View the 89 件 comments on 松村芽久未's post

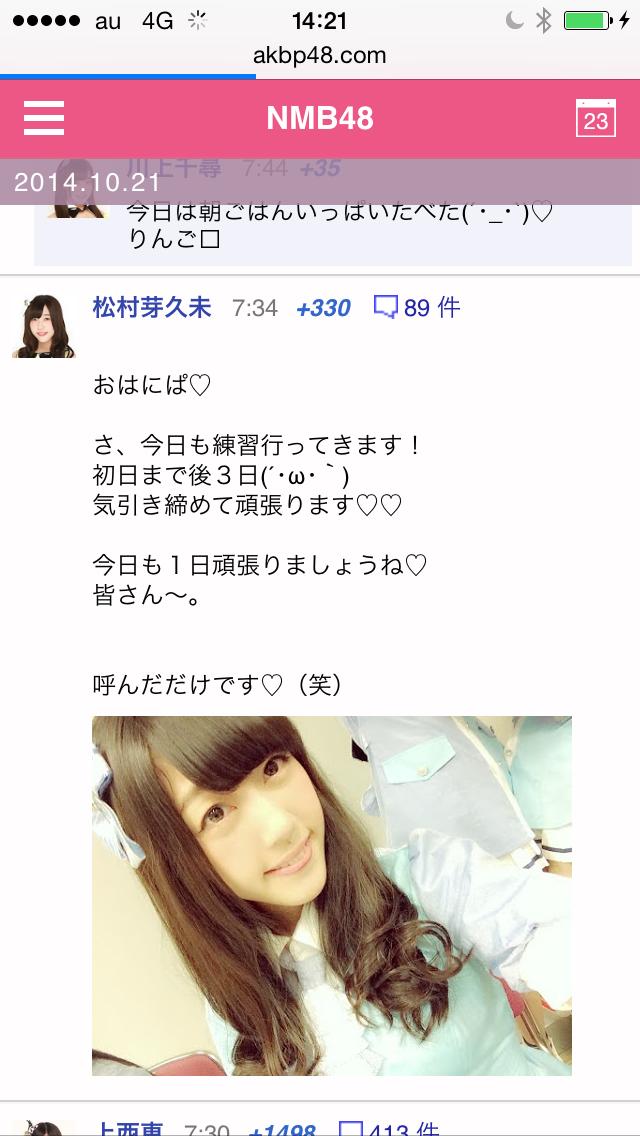tap(416, 308)
